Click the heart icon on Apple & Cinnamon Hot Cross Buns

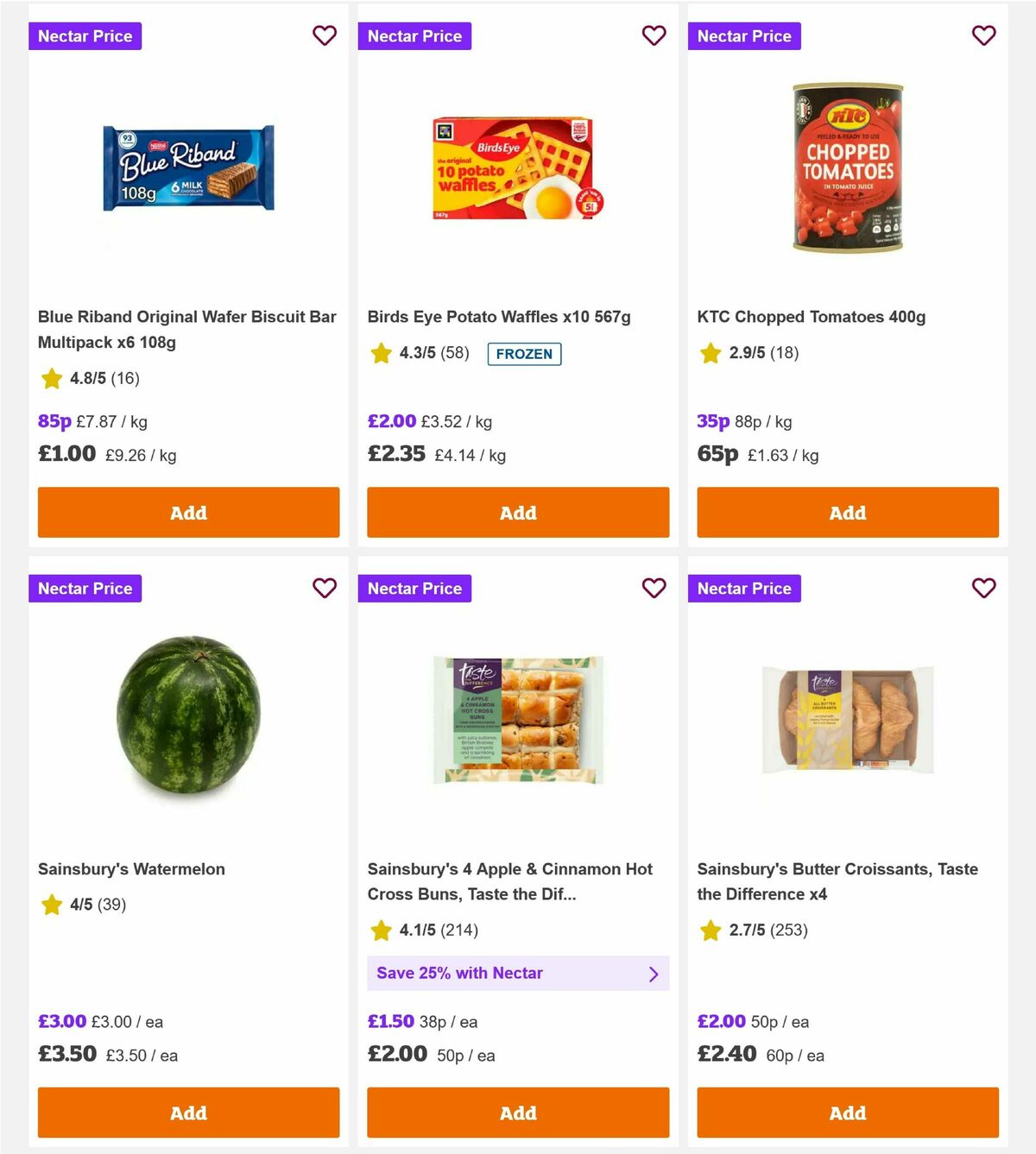pyautogui.click(x=654, y=588)
